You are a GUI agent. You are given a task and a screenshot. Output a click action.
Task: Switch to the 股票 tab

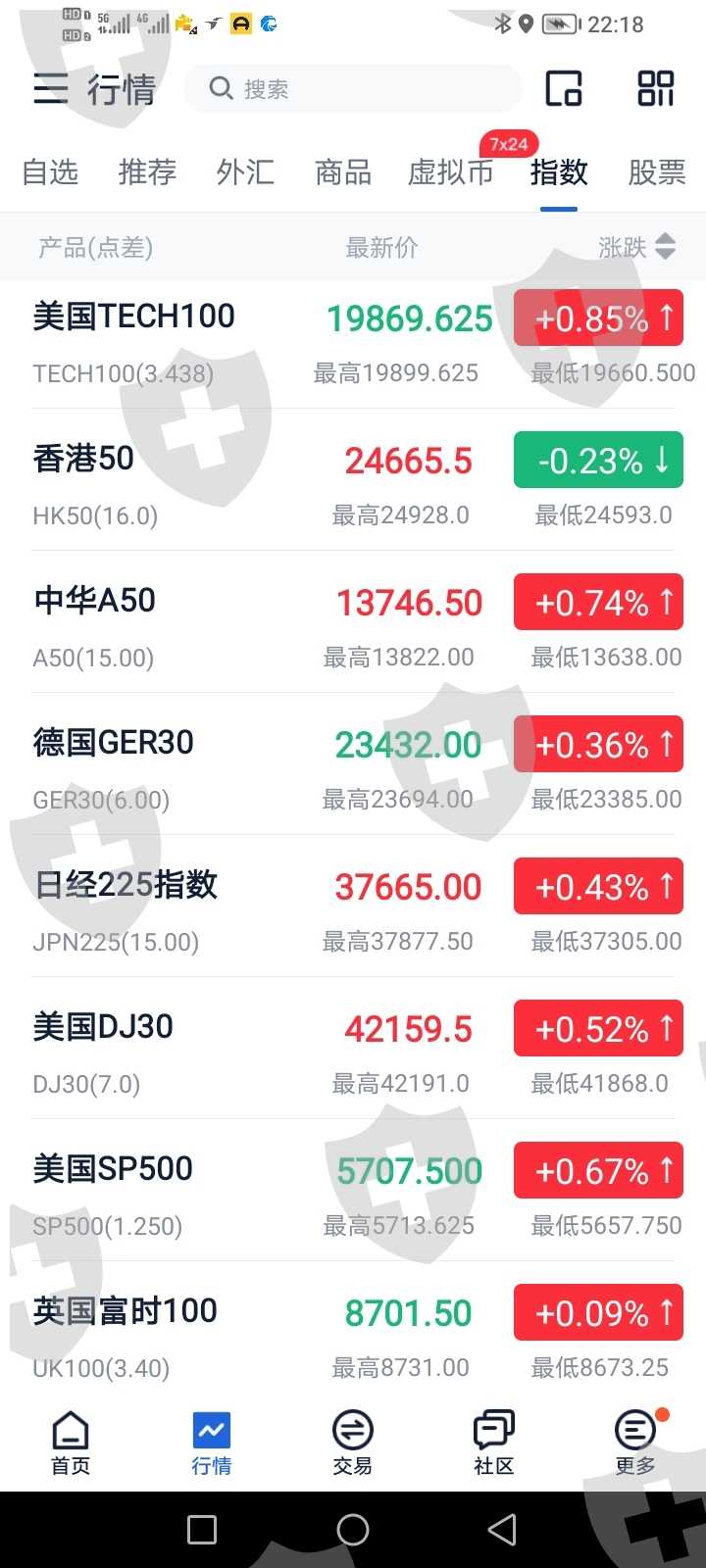click(x=657, y=172)
